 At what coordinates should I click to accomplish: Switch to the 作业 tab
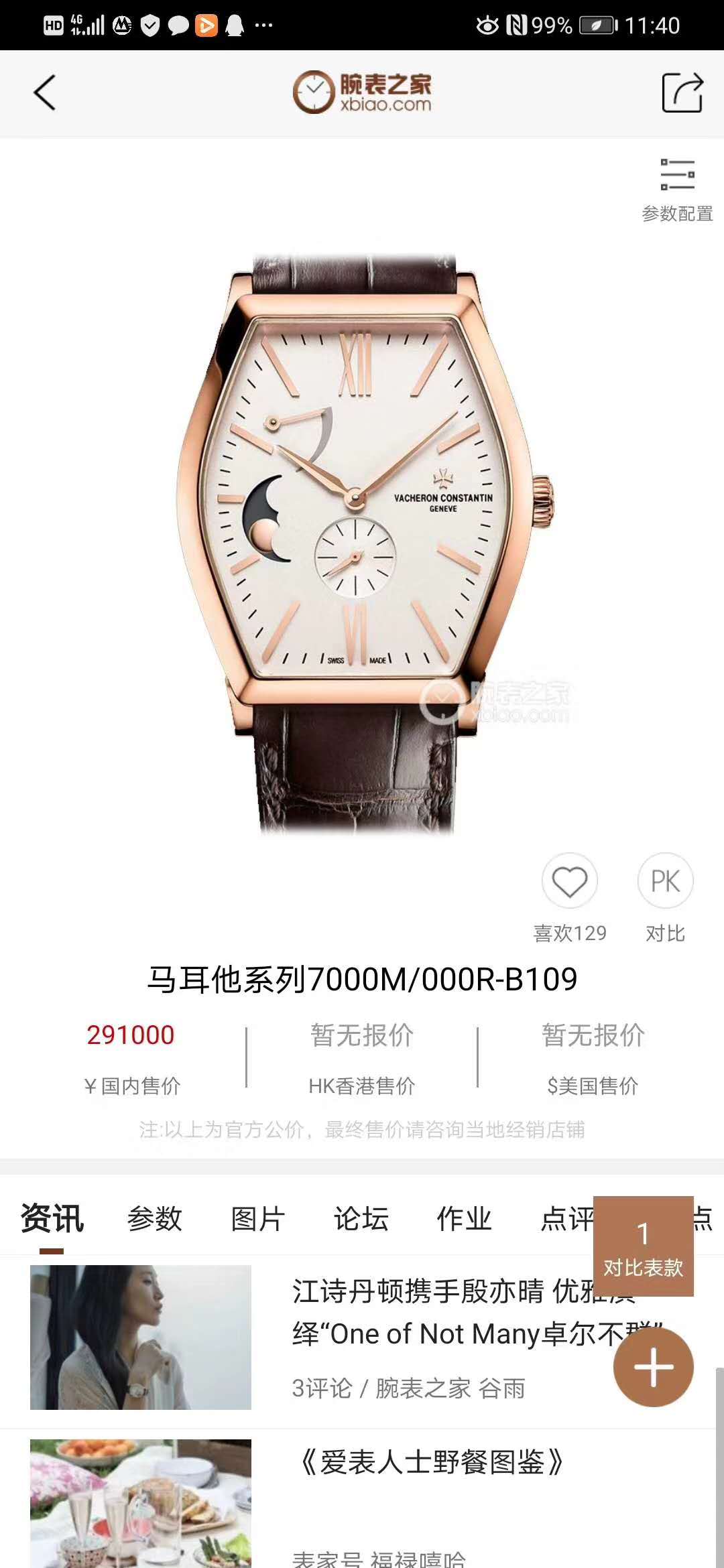465,1218
